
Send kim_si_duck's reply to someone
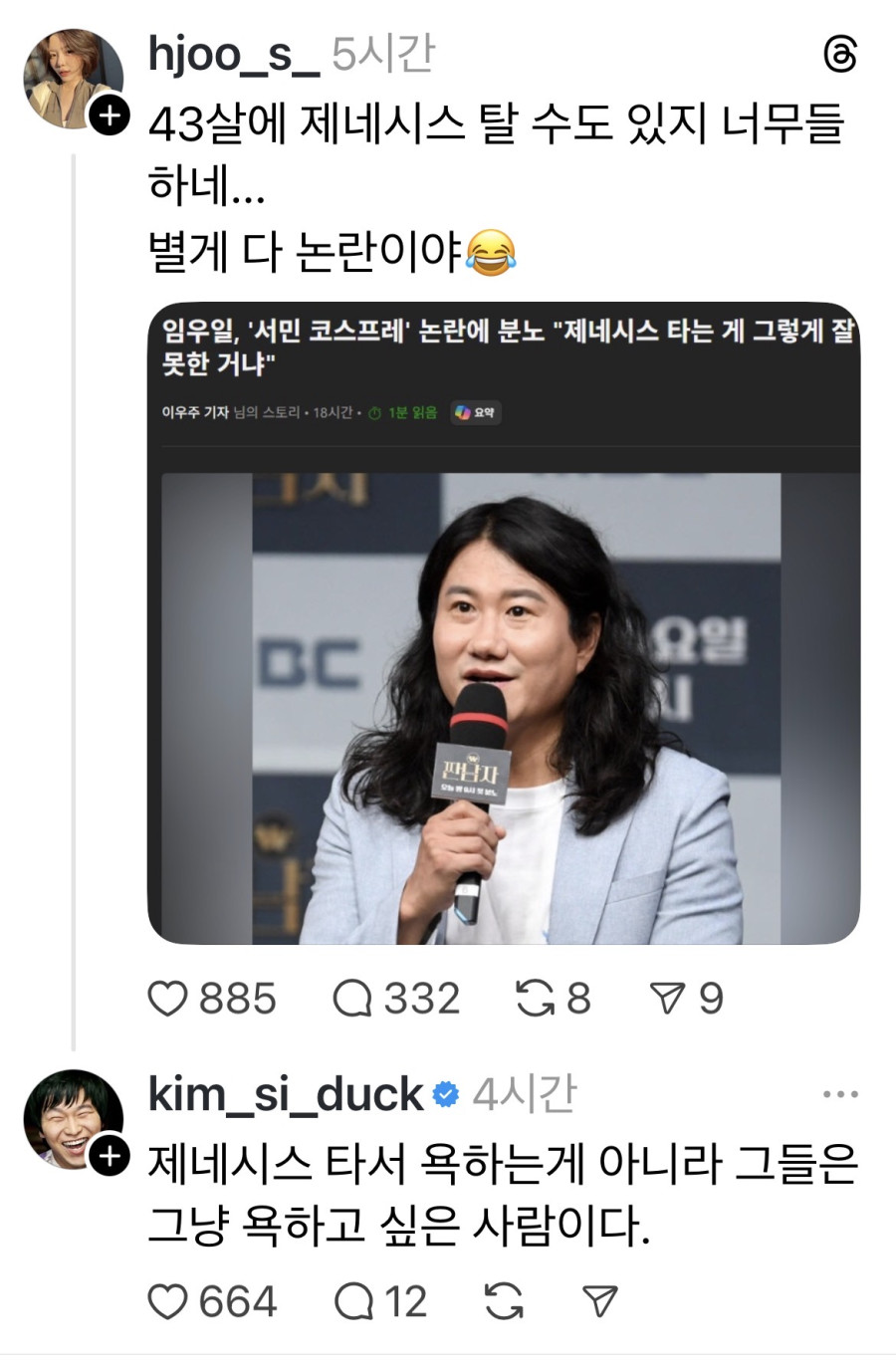tap(599, 1301)
